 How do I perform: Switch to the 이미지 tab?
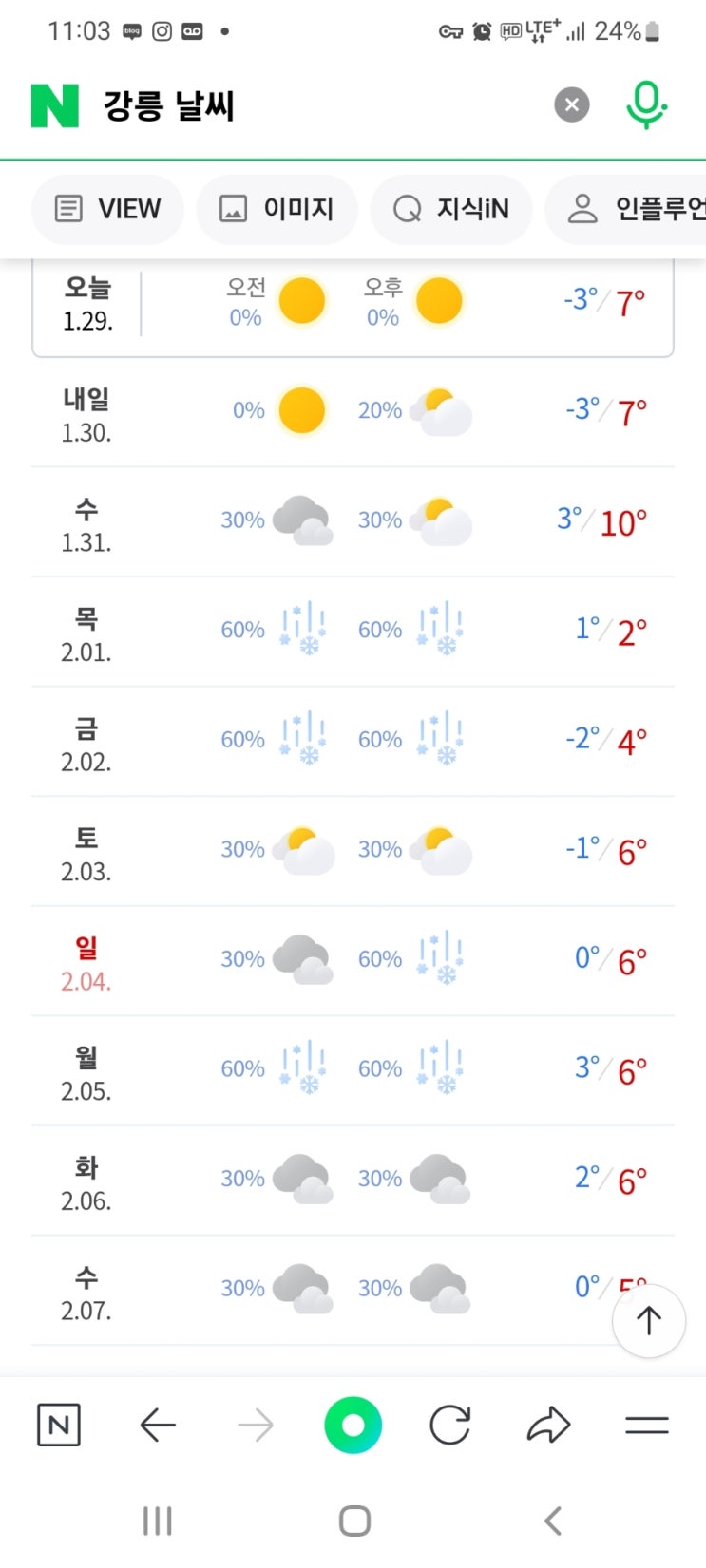(277, 209)
